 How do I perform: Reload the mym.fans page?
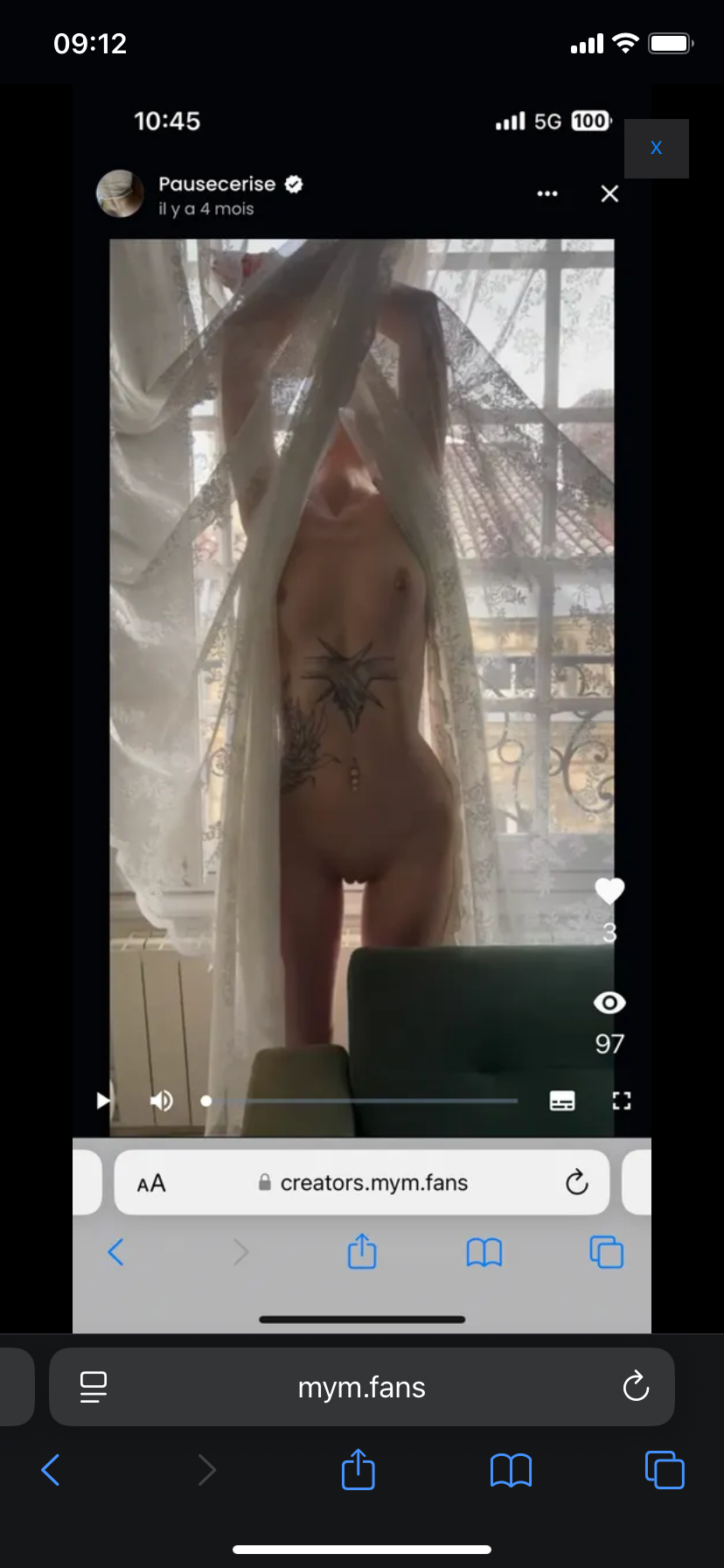[635, 1387]
